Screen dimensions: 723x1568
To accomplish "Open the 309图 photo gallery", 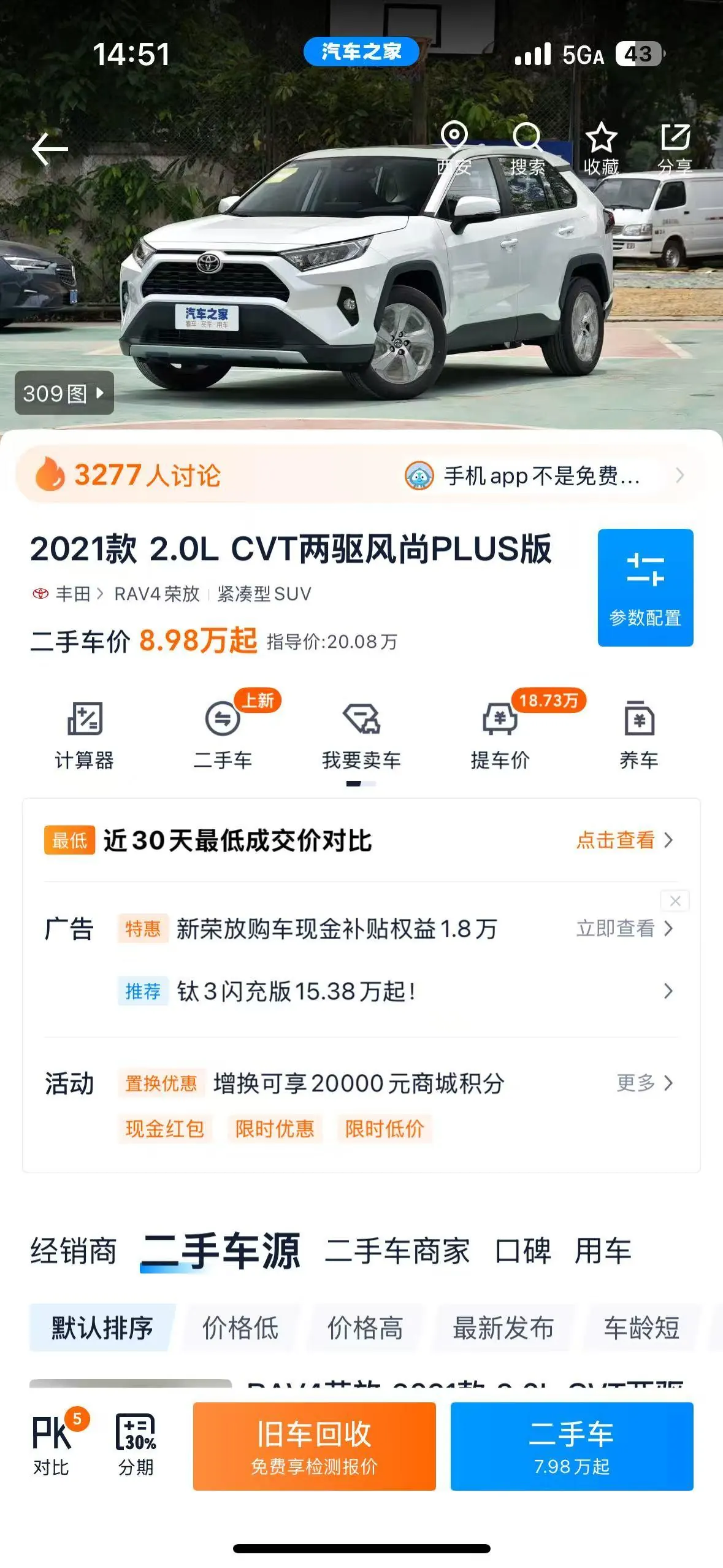I will pyautogui.click(x=64, y=393).
